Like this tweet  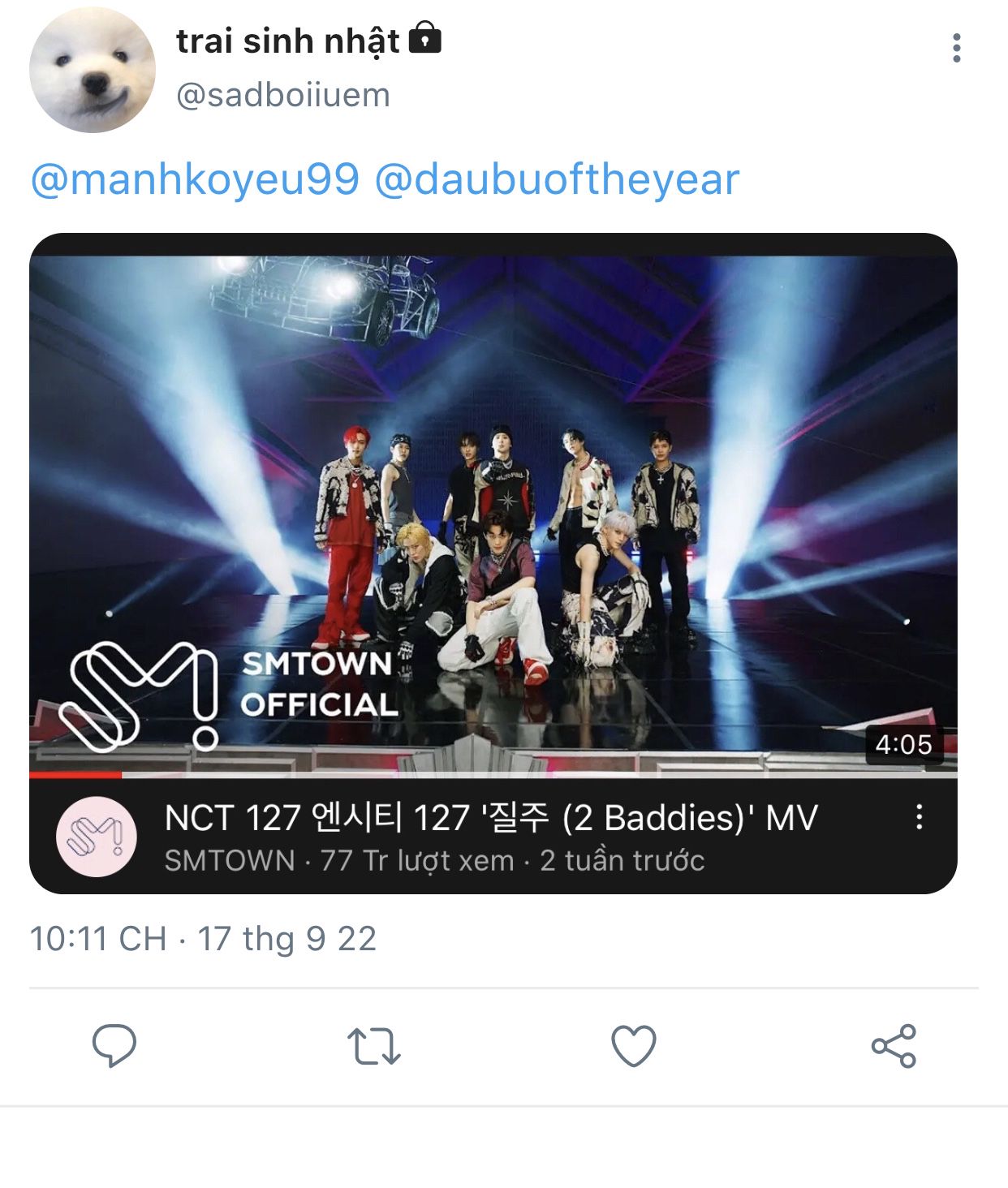[633, 1045]
